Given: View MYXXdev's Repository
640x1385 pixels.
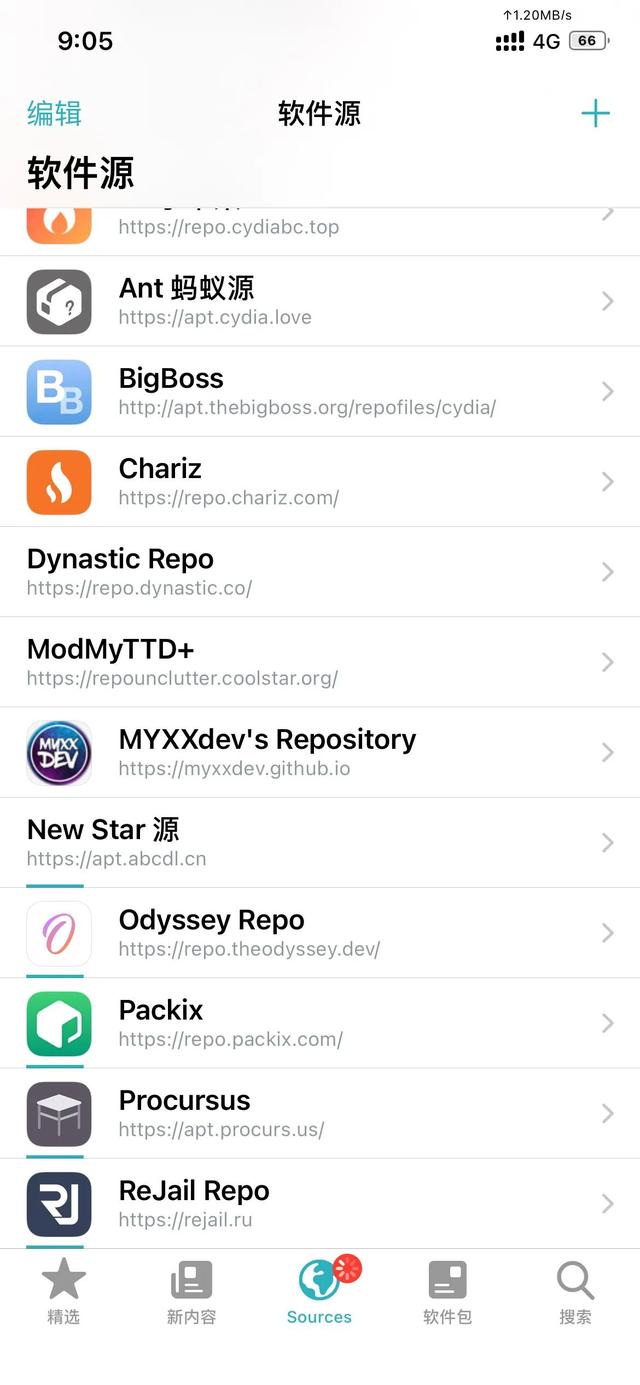Looking at the screenshot, I should pos(320,752).
